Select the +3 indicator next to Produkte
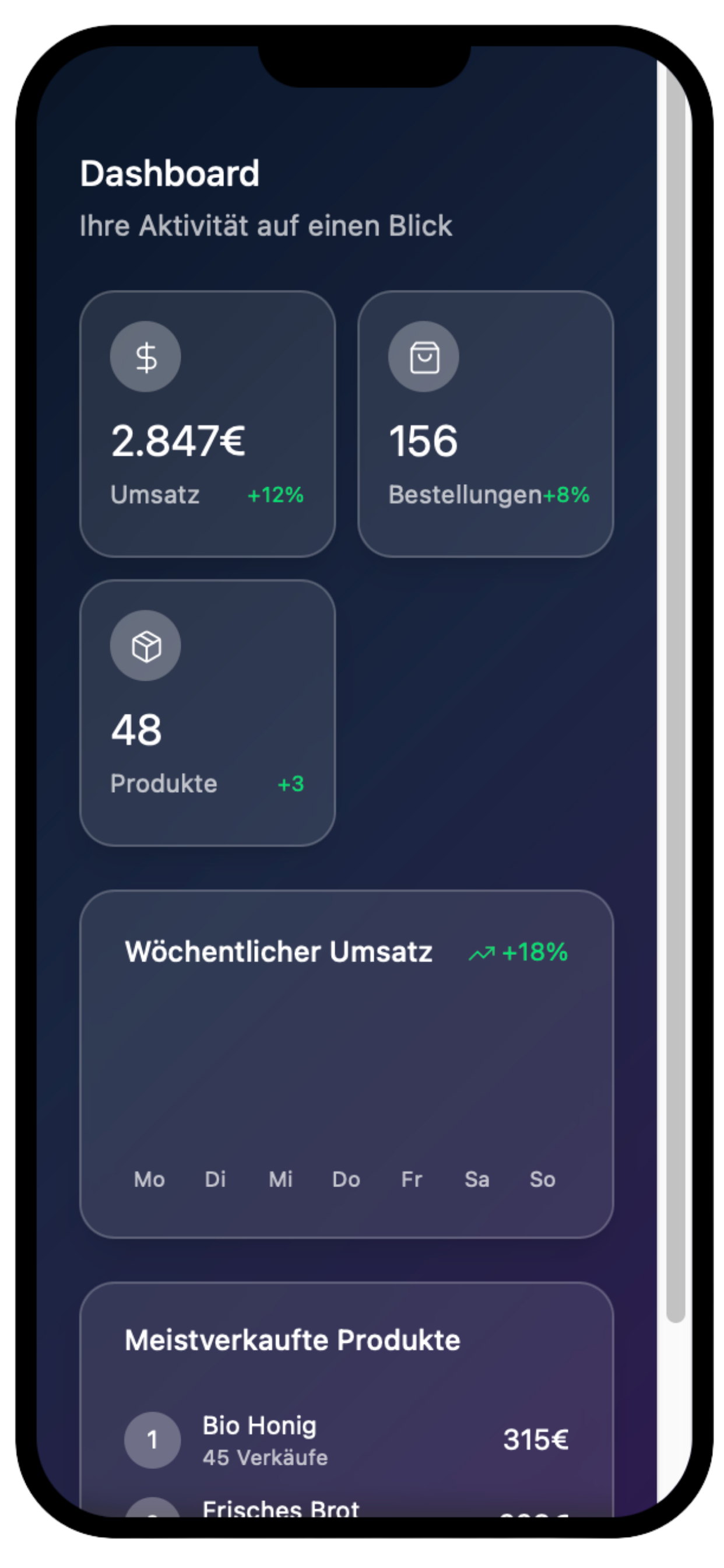This screenshot has width=724, height=1568. click(289, 784)
